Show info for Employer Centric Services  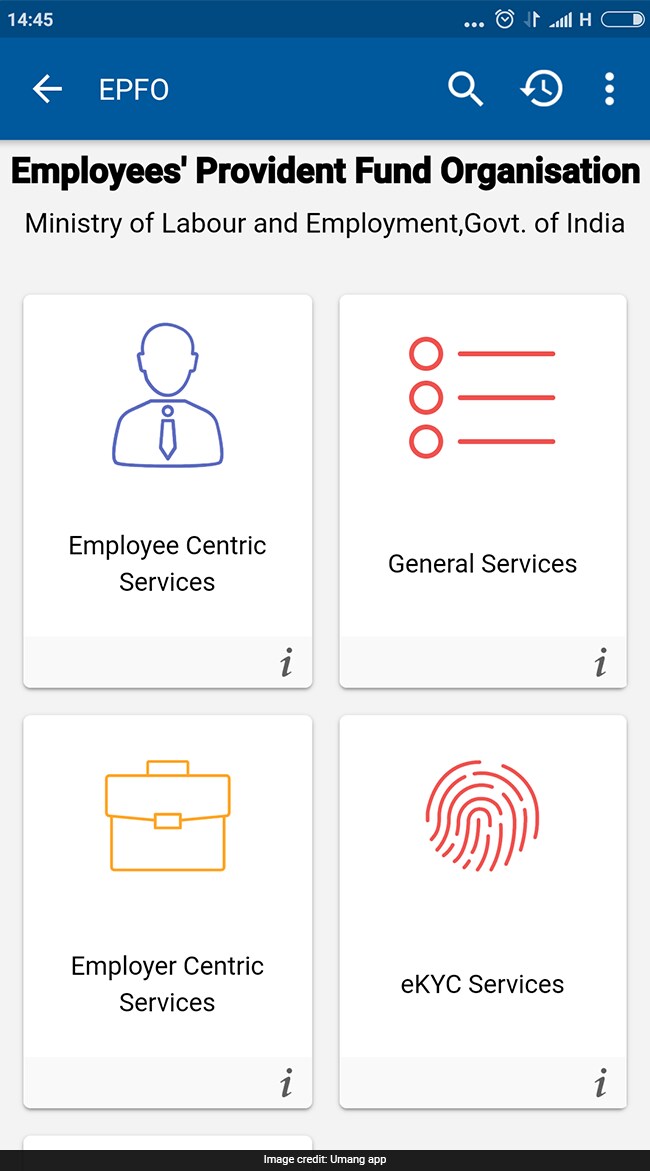[287, 1082]
